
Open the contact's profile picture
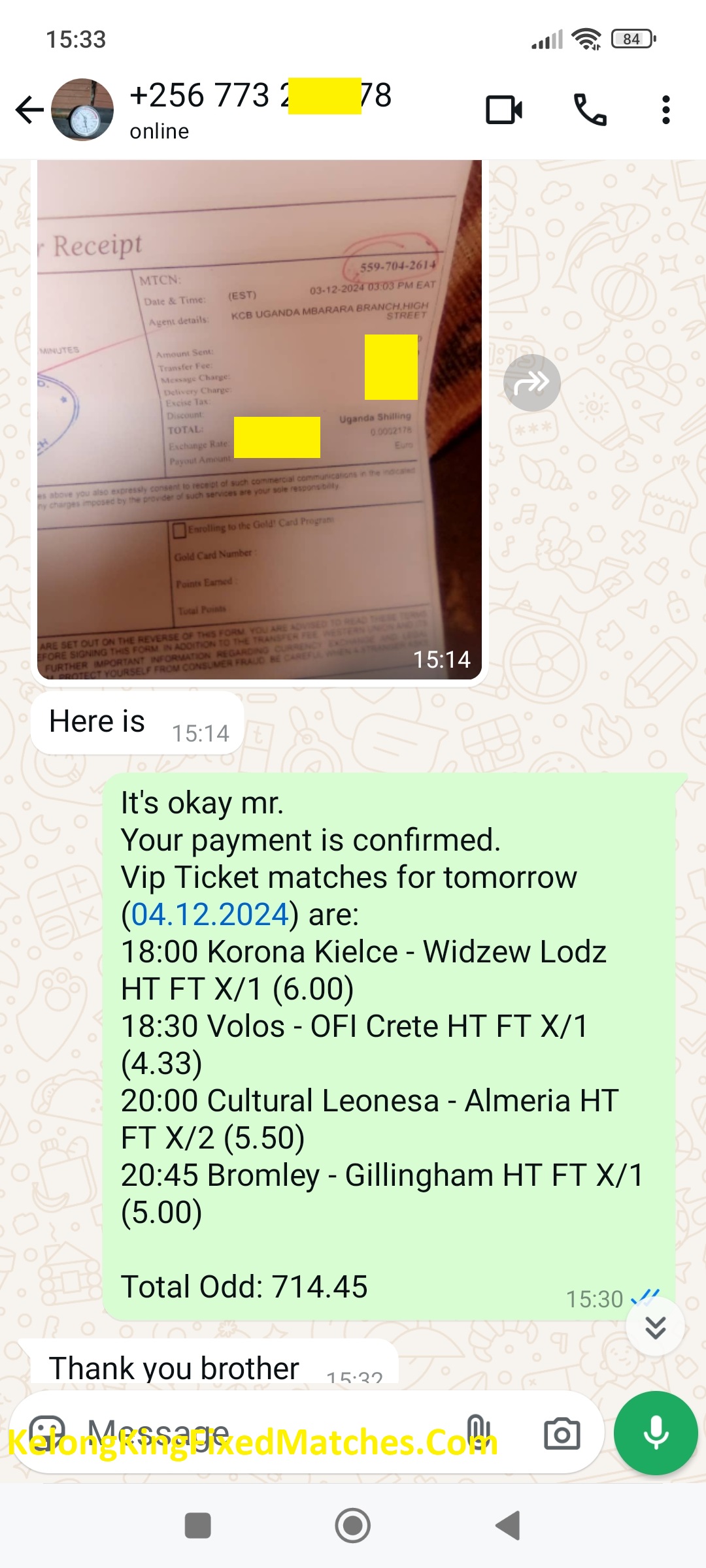click(82, 110)
